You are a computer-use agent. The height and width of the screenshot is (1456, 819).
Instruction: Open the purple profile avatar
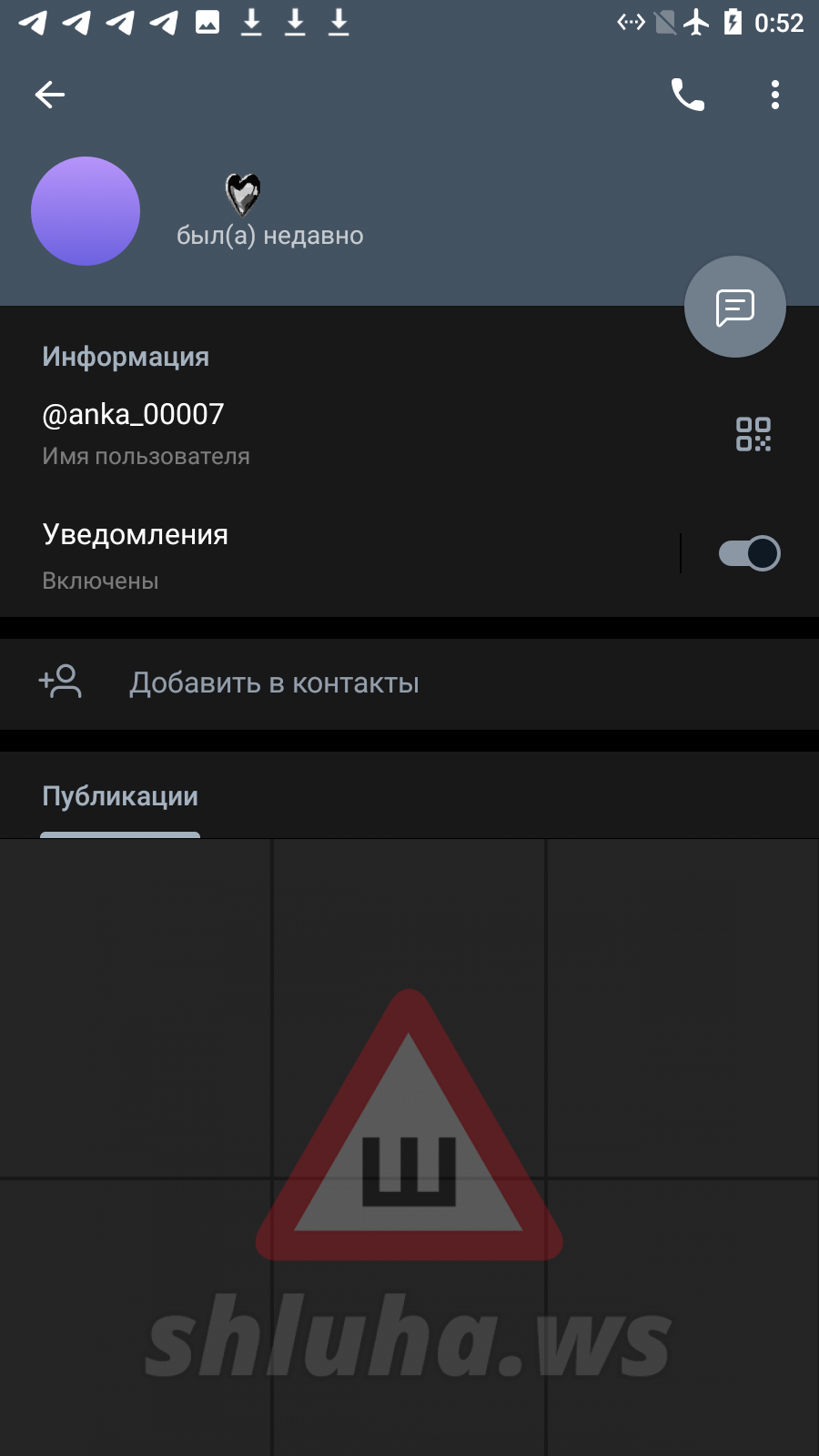click(86, 211)
